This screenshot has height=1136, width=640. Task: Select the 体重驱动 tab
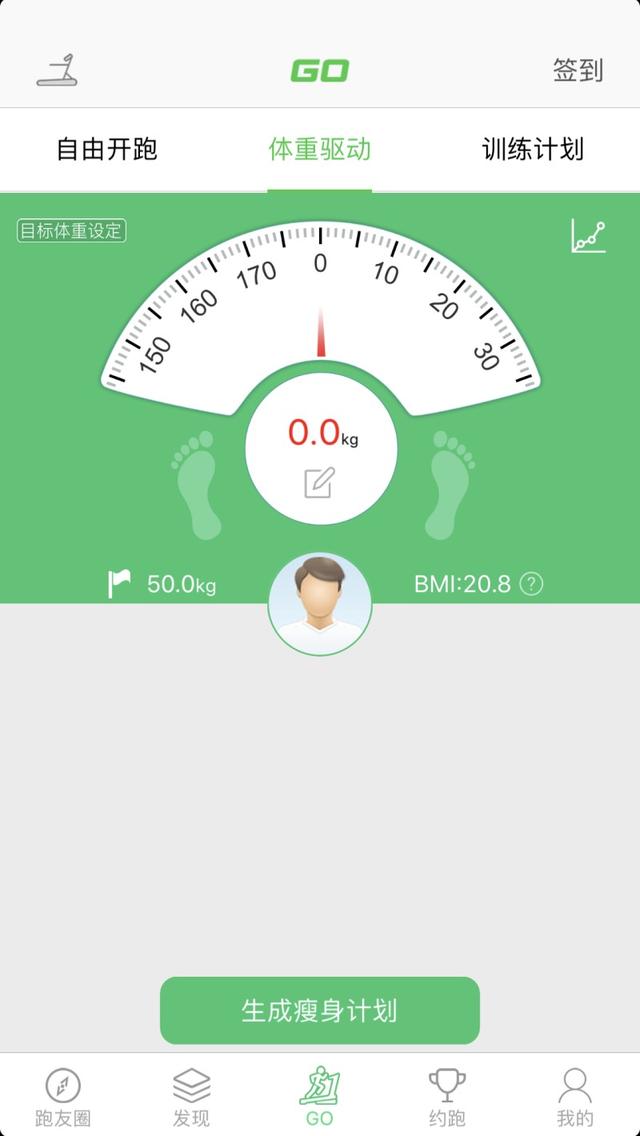coord(320,150)
